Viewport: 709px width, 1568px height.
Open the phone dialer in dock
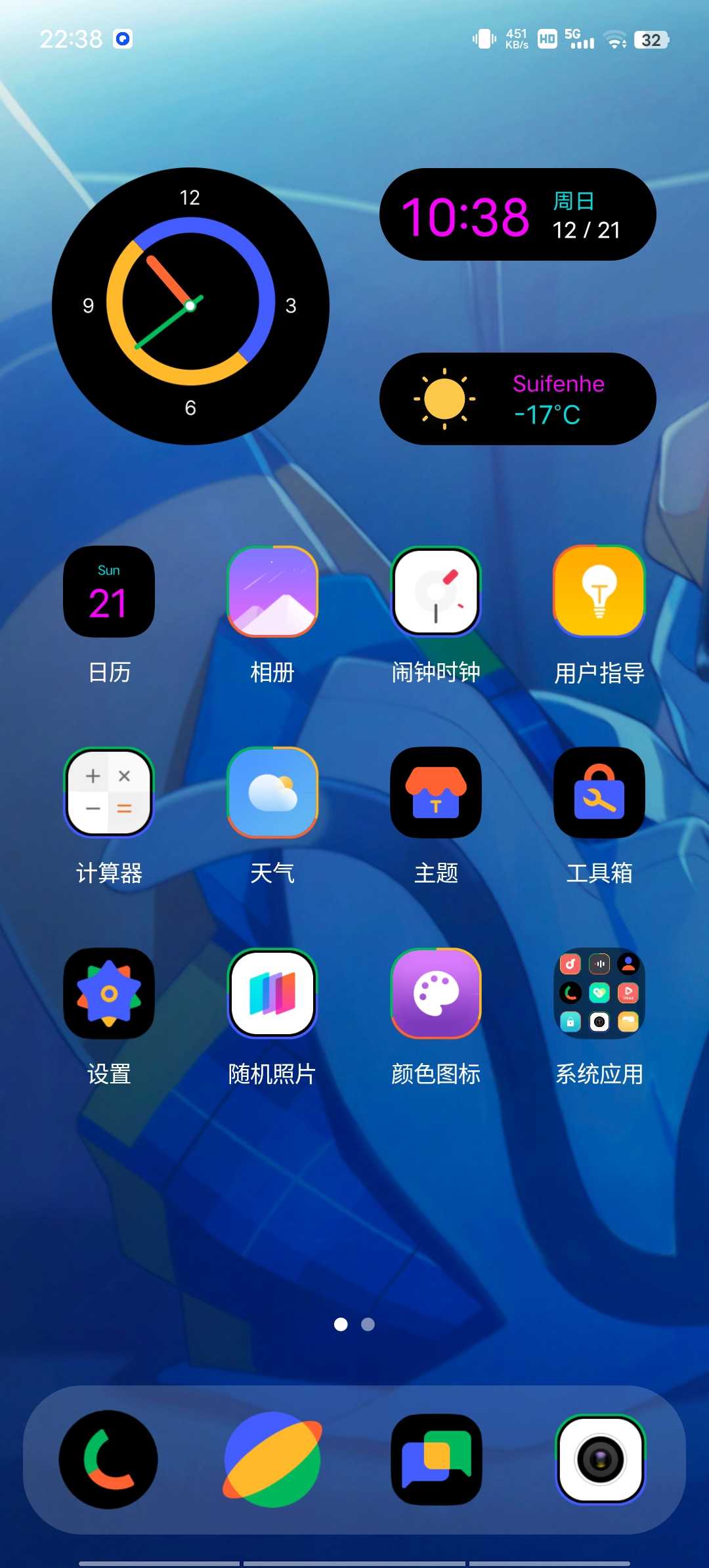[x=109, y=1460]
